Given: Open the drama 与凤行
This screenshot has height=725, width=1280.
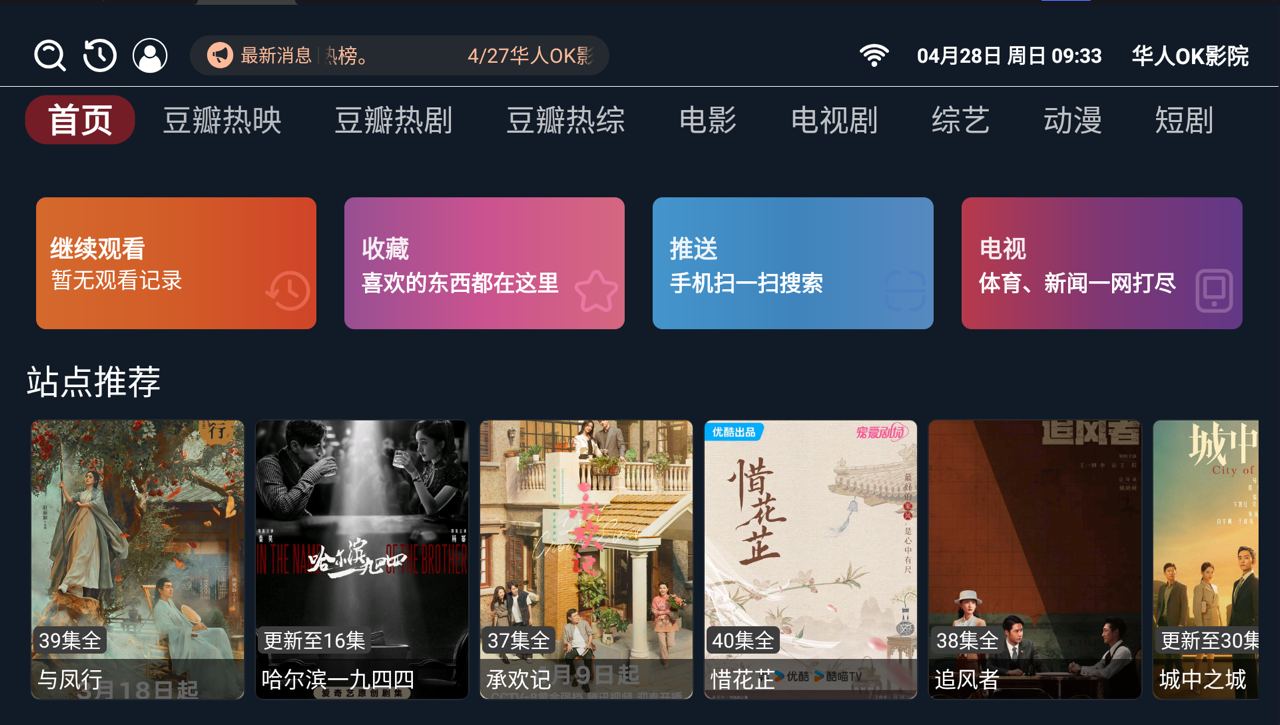Looking at the screenshot, I should point(137,559).
